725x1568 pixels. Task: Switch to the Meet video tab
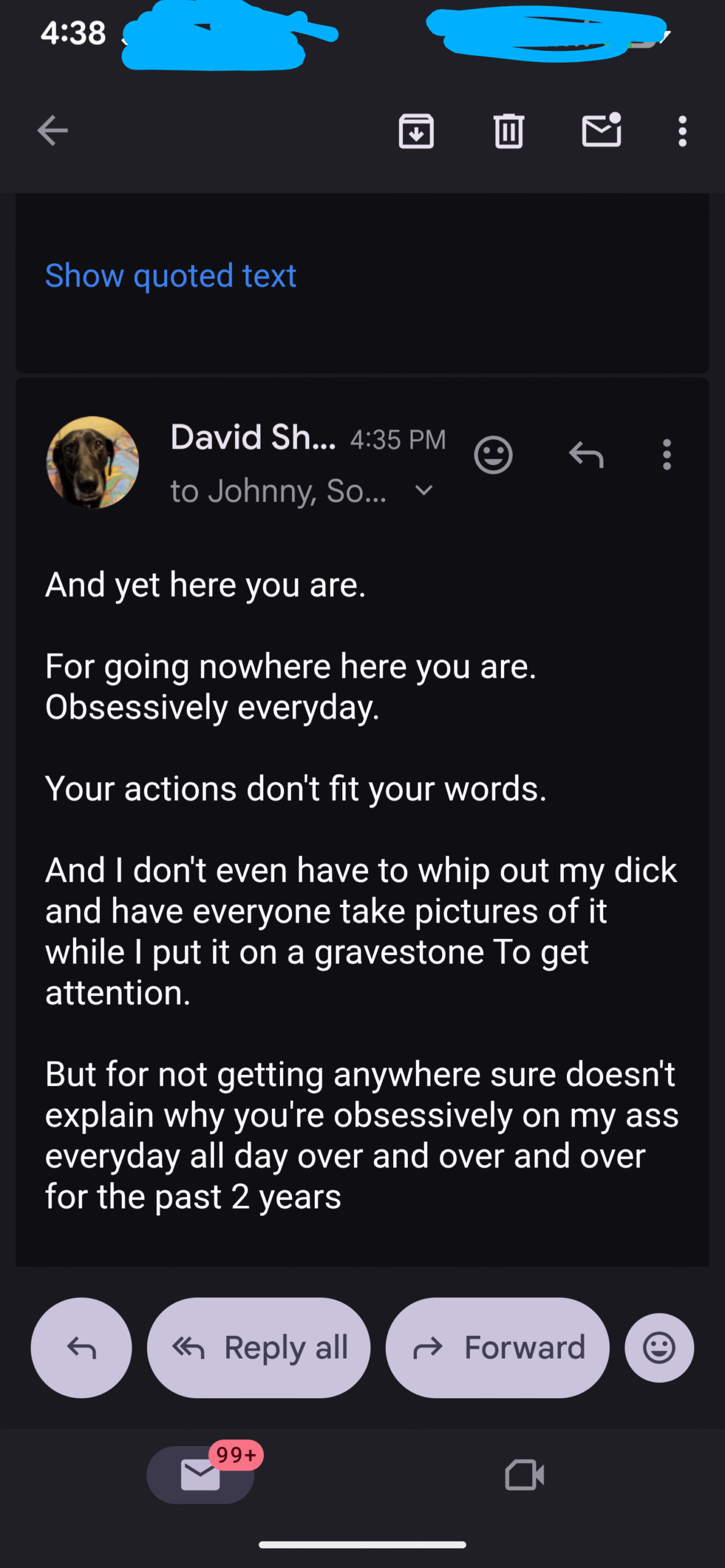pyautogui.click(x=524, y=1474)
